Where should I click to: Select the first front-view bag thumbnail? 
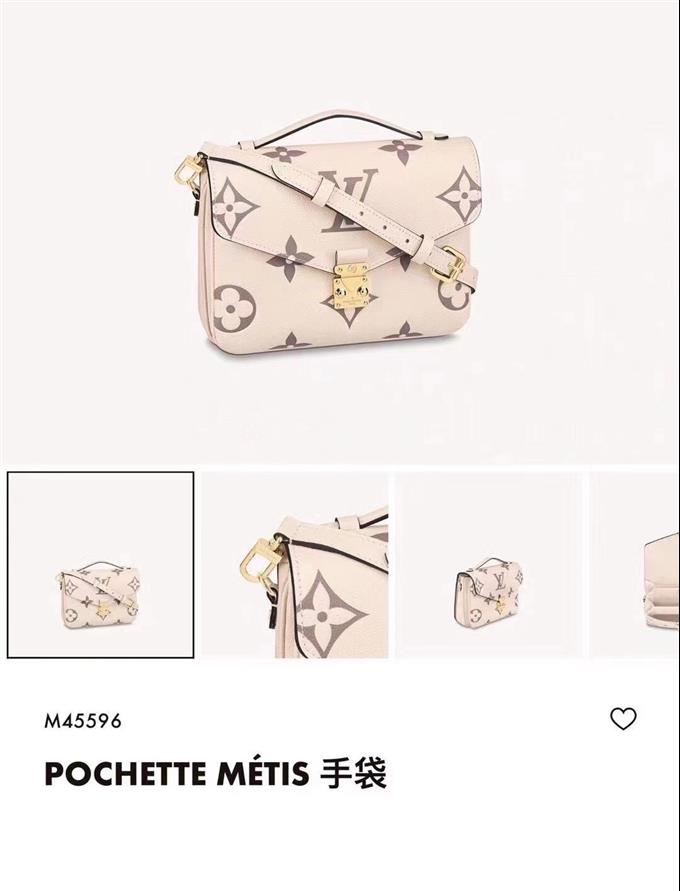[101, 565]
